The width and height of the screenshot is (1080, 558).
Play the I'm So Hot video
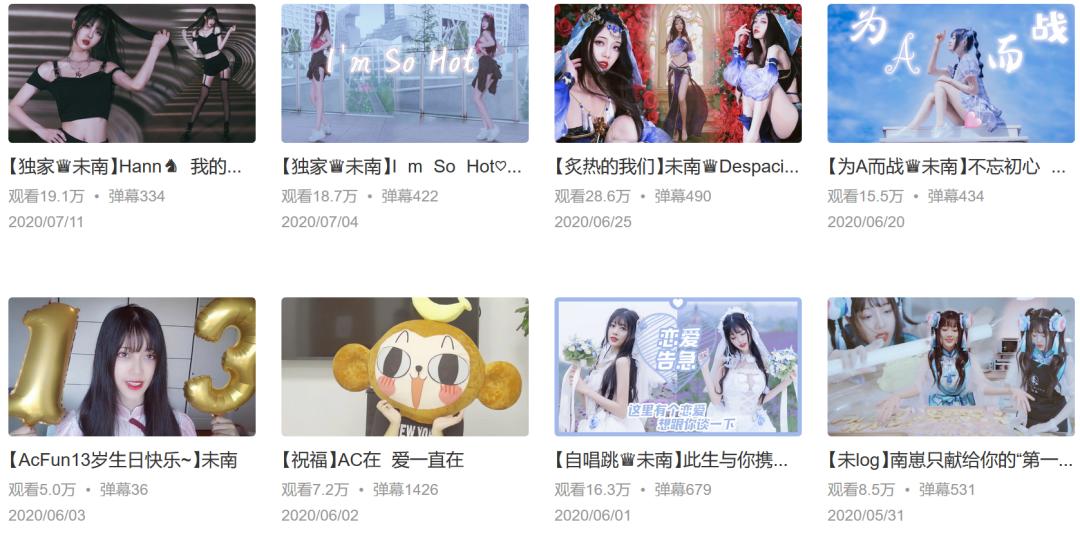coord(404,74)
